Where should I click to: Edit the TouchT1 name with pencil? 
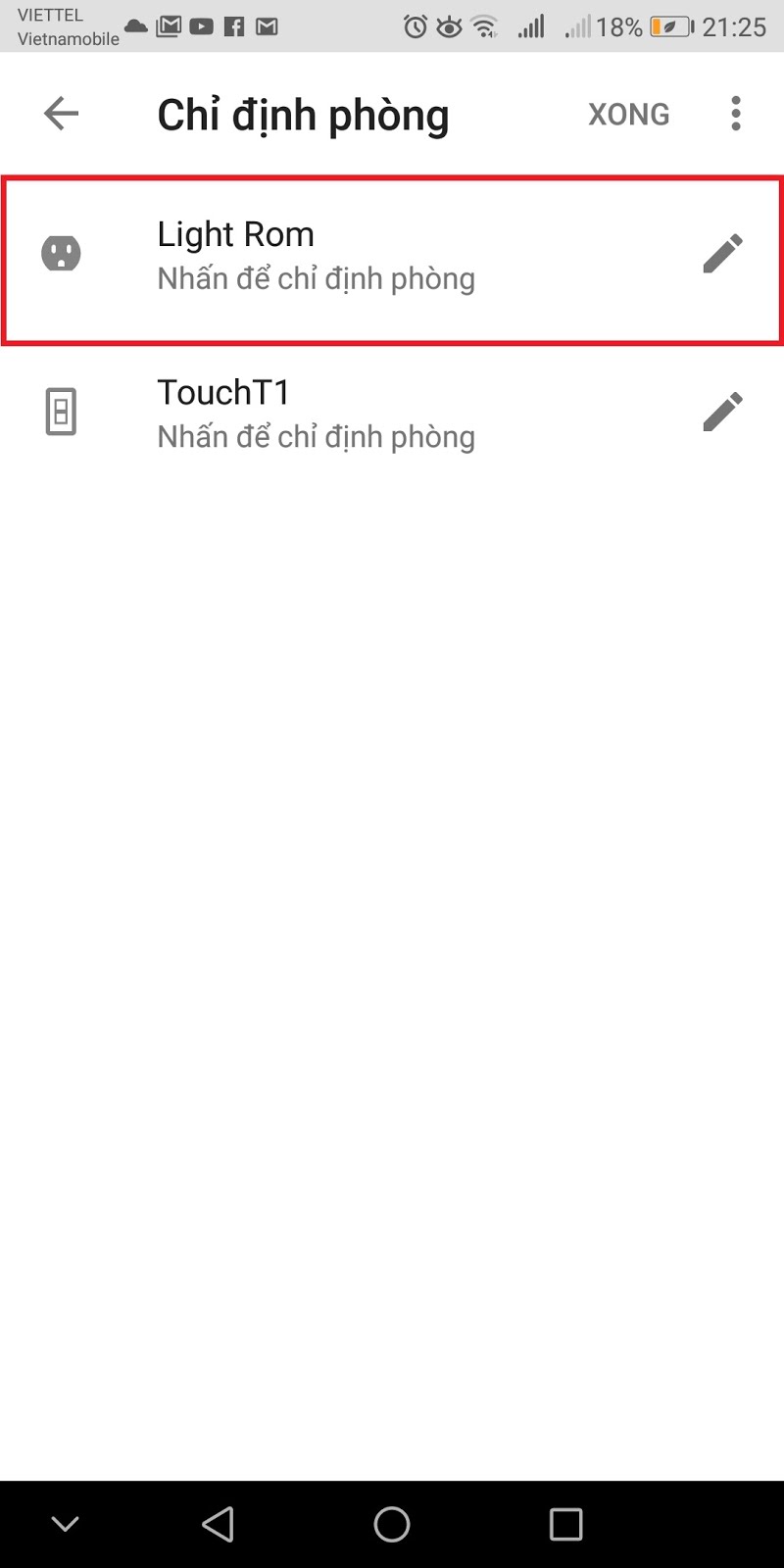click(x=723, y=412)
